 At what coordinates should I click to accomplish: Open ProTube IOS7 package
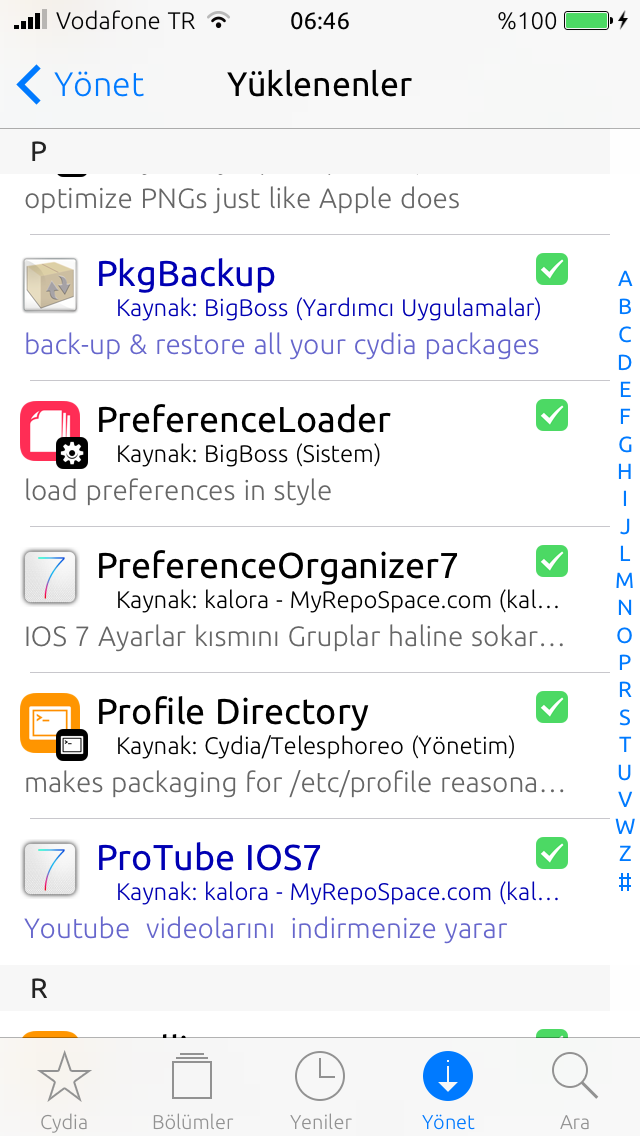pos(304,892)
